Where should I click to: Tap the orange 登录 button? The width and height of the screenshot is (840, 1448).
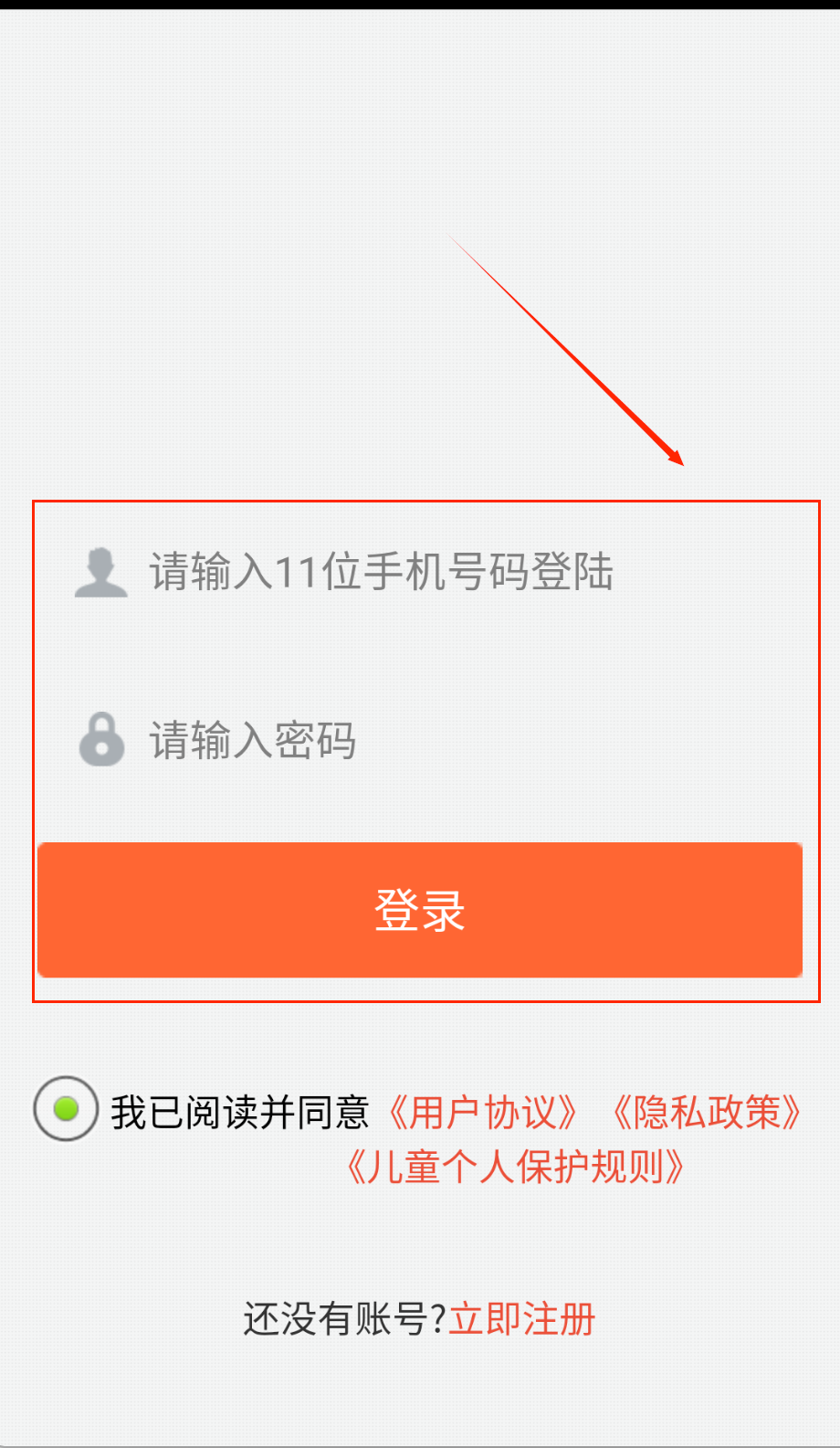420,910
